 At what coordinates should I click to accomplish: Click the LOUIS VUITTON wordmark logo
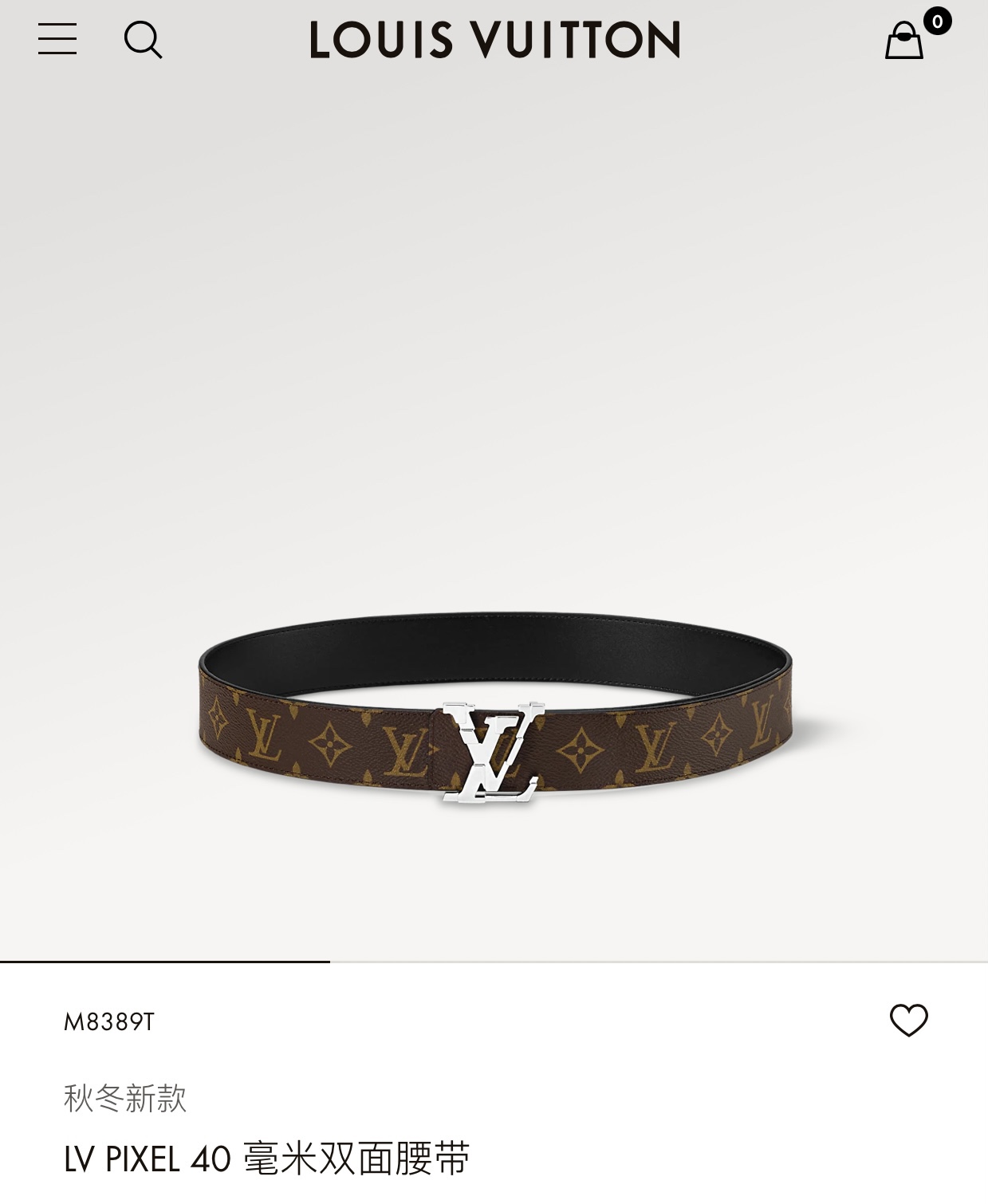494,41
